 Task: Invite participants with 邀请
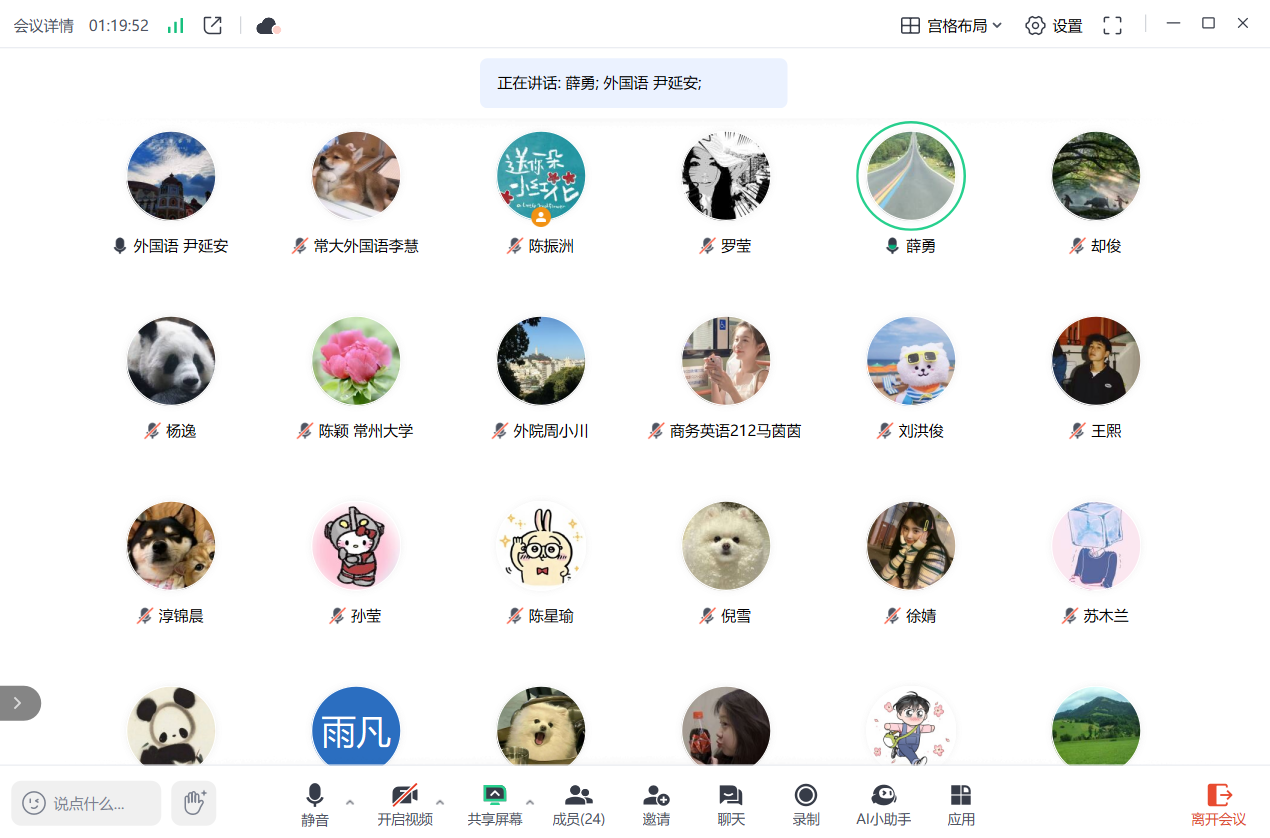656,804
